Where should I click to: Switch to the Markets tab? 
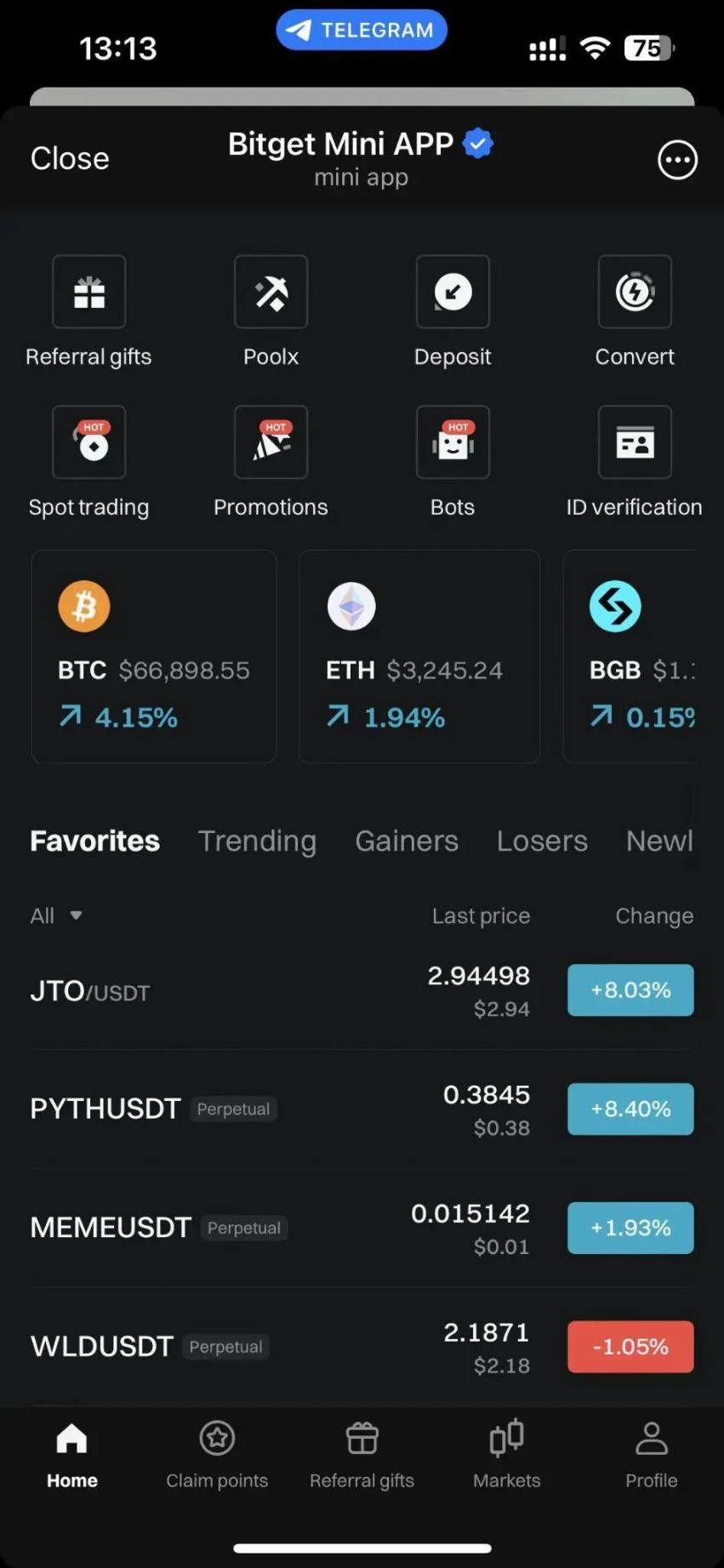(x=506, y=1454)
